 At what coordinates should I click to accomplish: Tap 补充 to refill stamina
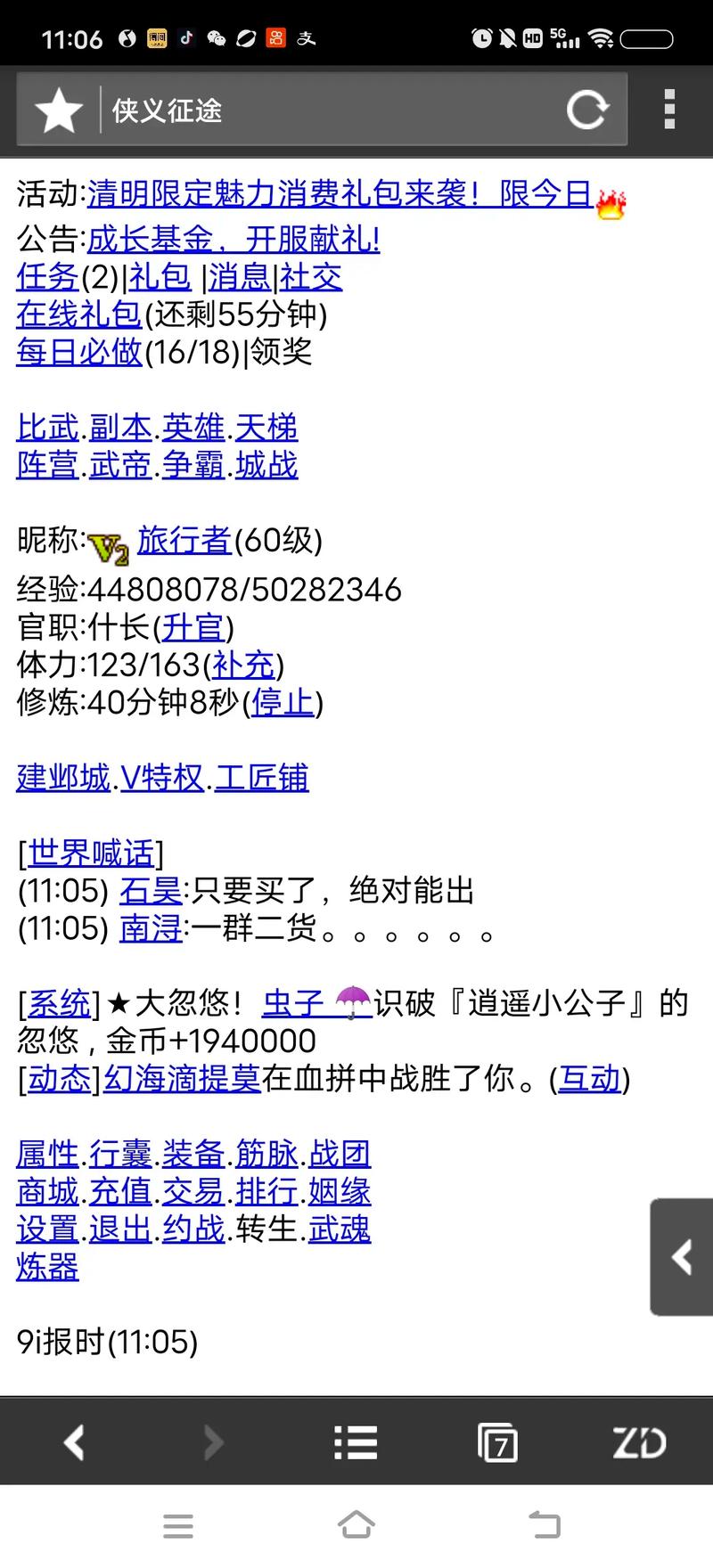click(x=243, y=665)
